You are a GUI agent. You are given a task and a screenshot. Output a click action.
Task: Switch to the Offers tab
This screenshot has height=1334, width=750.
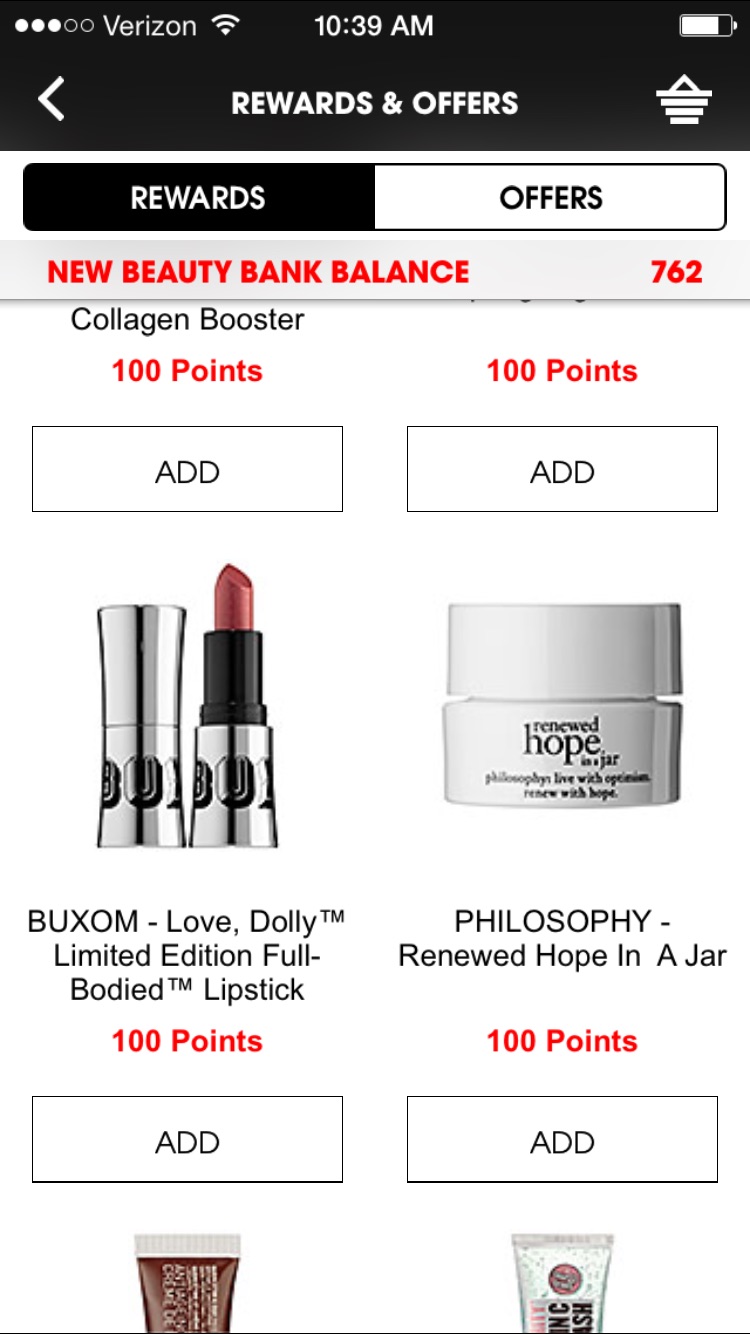(x=550, y=198)
